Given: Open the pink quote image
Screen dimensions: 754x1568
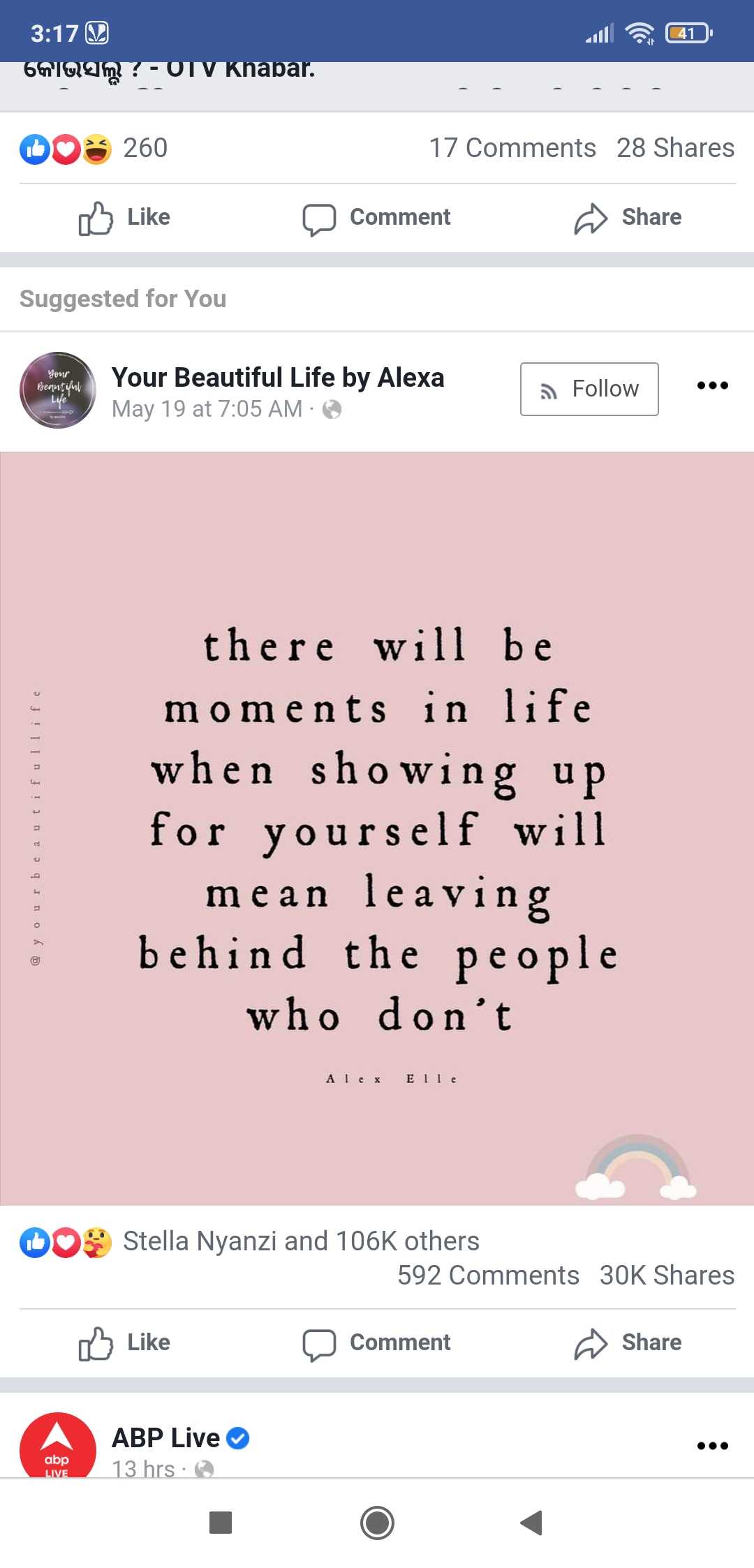Looking at the screenshot, I should pyautogui.click(x=377, y=828).
